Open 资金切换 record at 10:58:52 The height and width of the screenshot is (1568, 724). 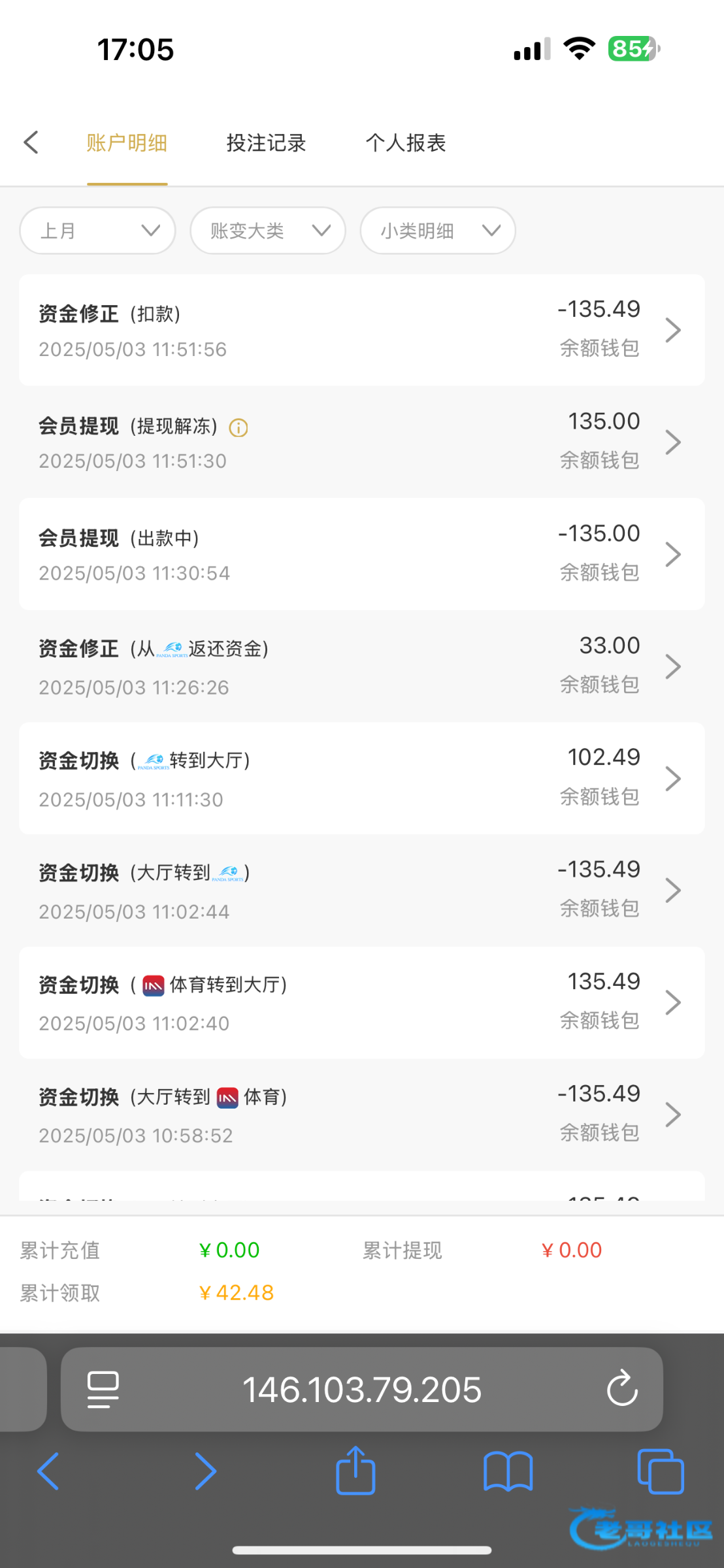click(x=361, y=1114)
